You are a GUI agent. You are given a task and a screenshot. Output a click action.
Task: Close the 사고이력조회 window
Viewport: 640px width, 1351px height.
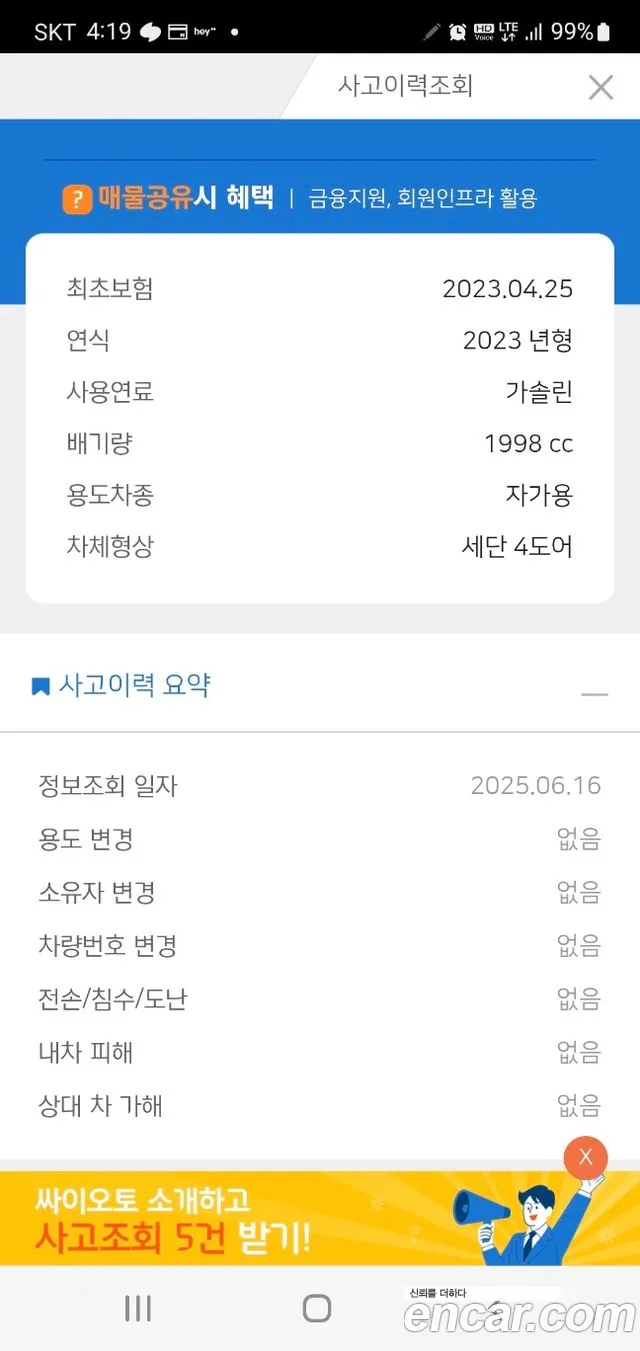point(600,88)
